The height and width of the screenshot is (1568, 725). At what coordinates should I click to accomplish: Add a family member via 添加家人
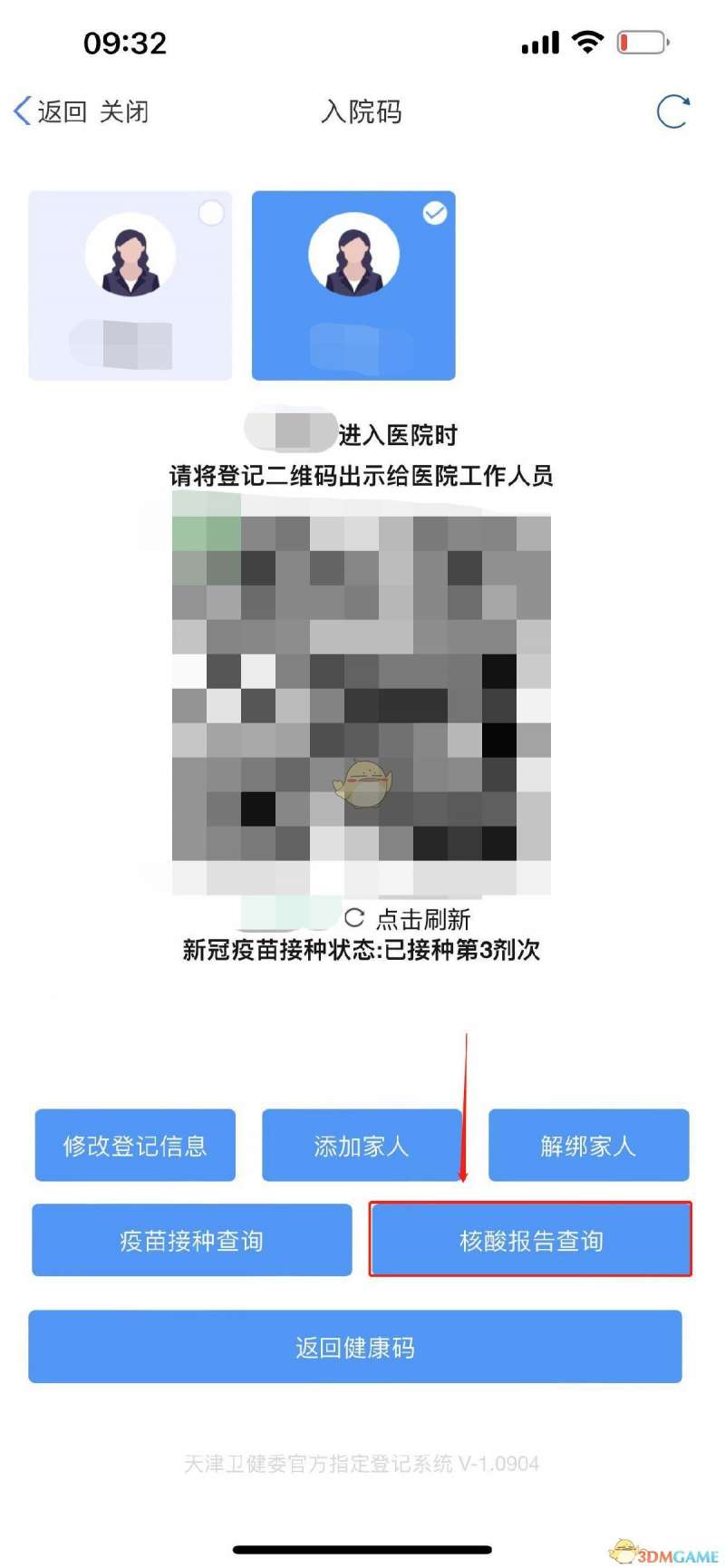pyautogui.click(x=362, y=1146)
